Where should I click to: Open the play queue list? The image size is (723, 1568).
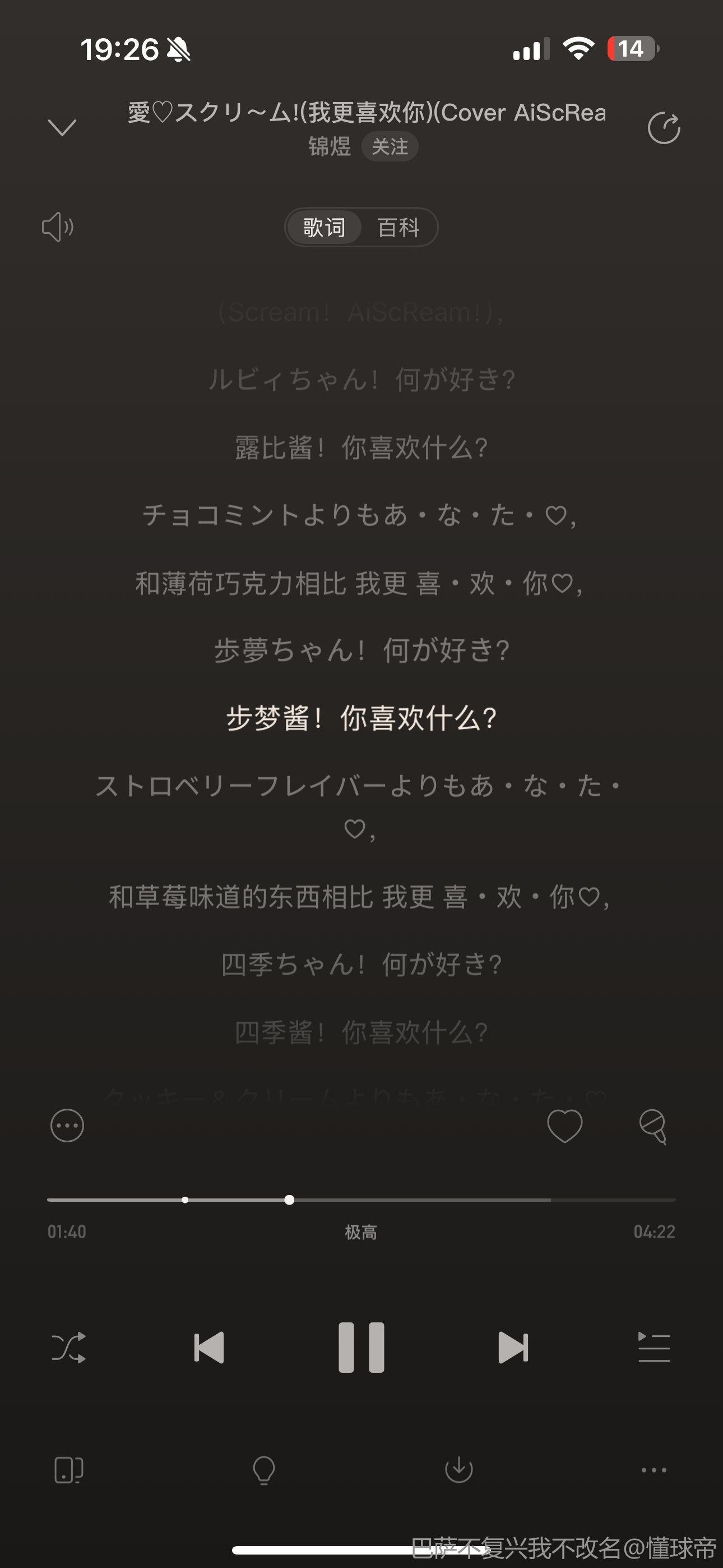[x=654, y=1347]
